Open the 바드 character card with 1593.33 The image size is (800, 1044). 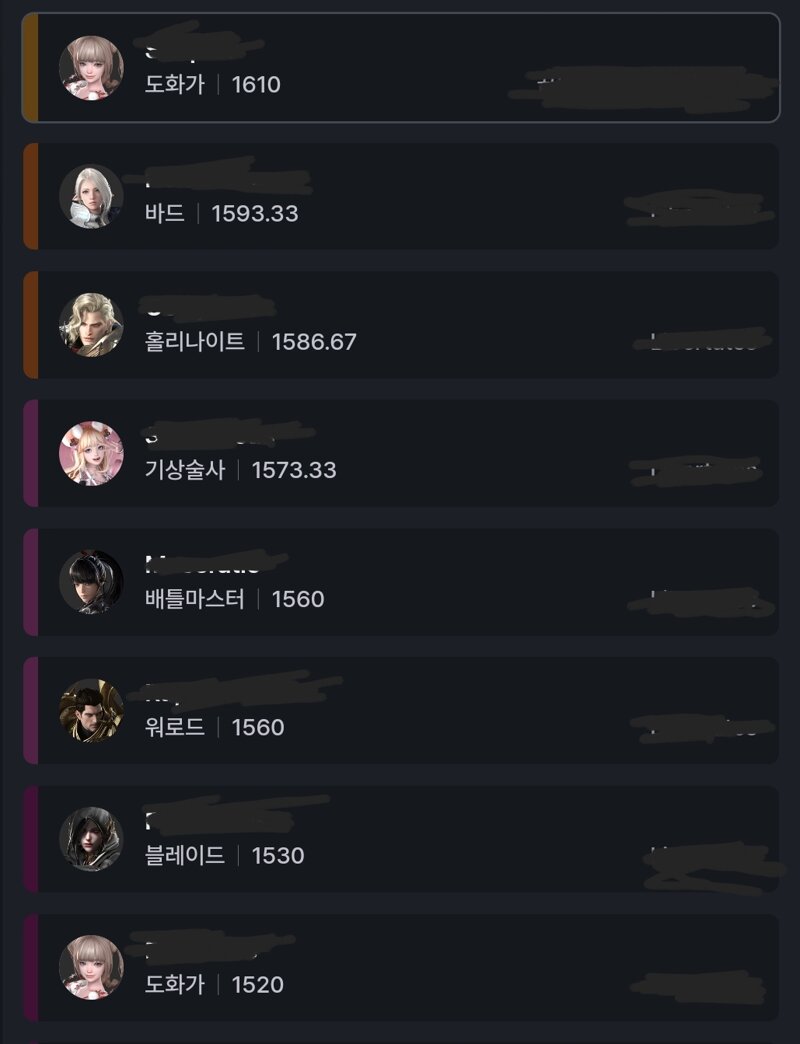pos(400,196)
